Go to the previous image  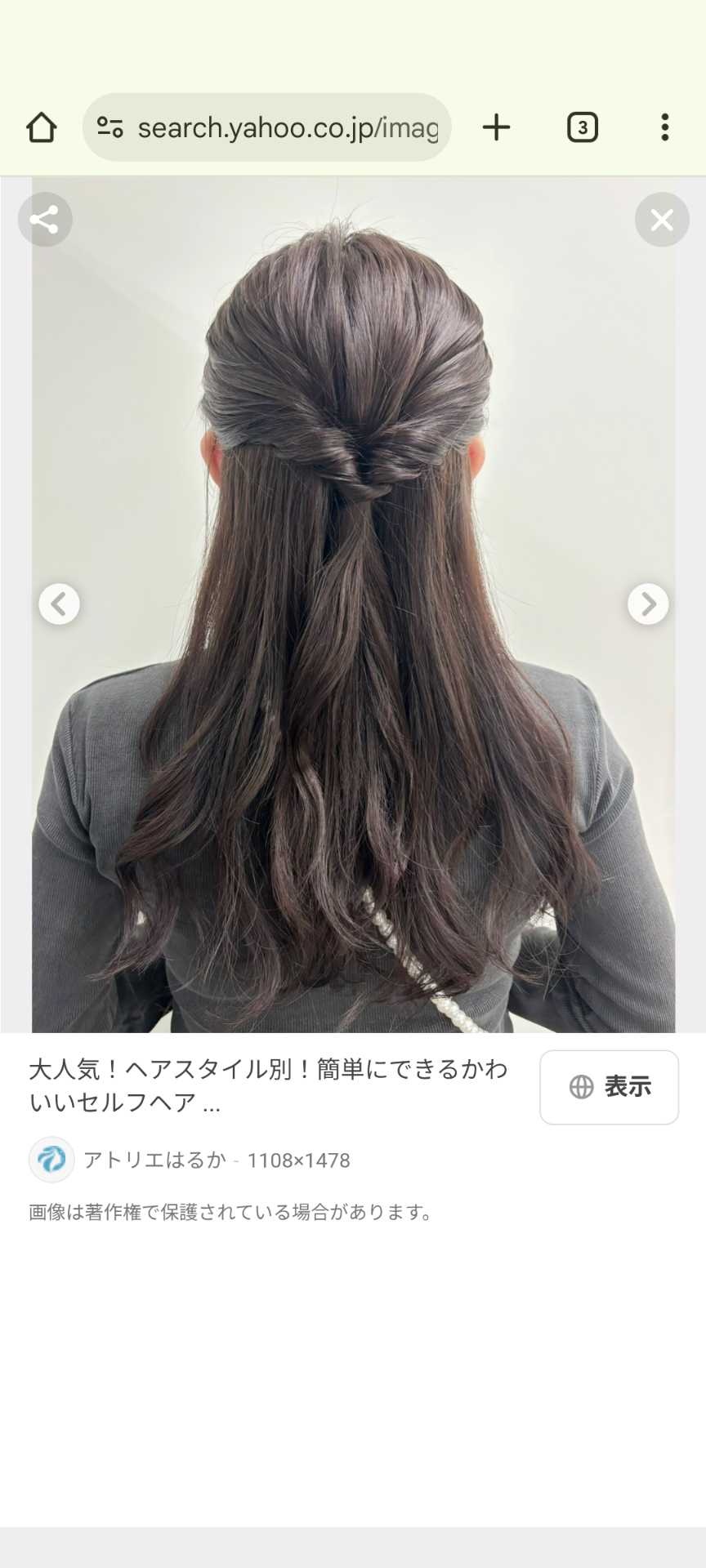click(x=59, y=604)
